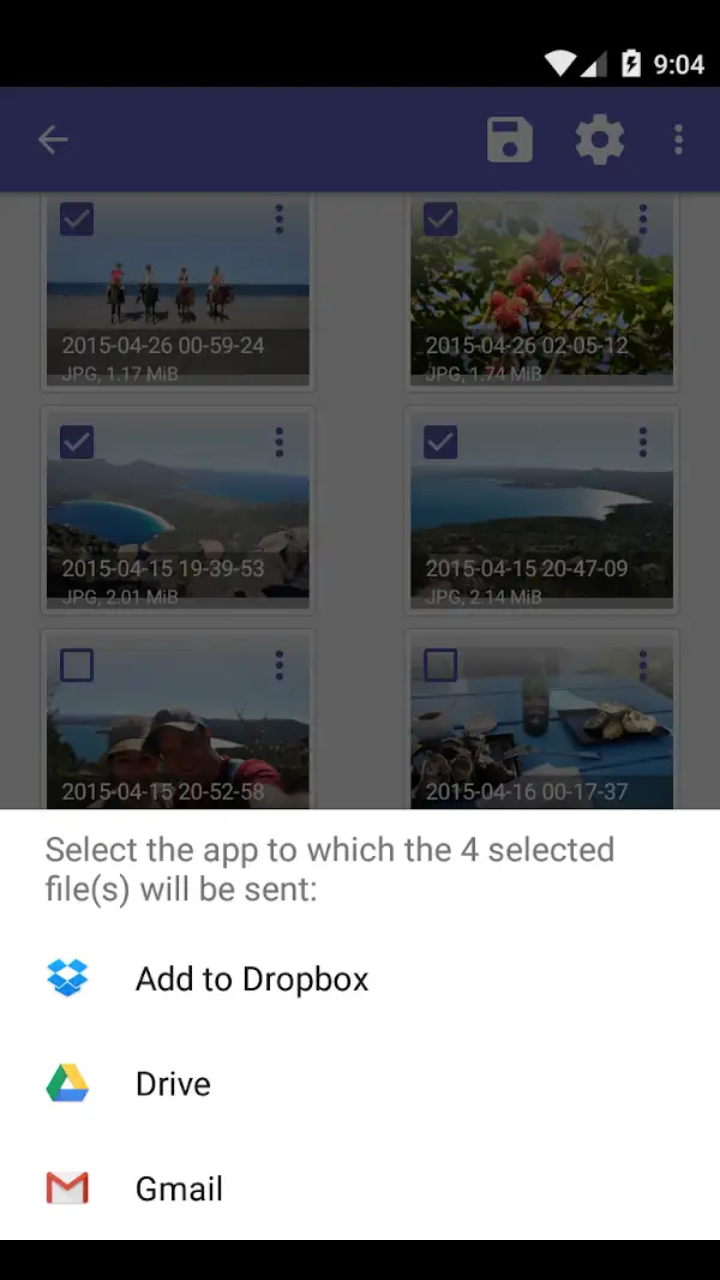Select Gmail as the target app
720x1280 pixels.
click(x=179, y=1188)
